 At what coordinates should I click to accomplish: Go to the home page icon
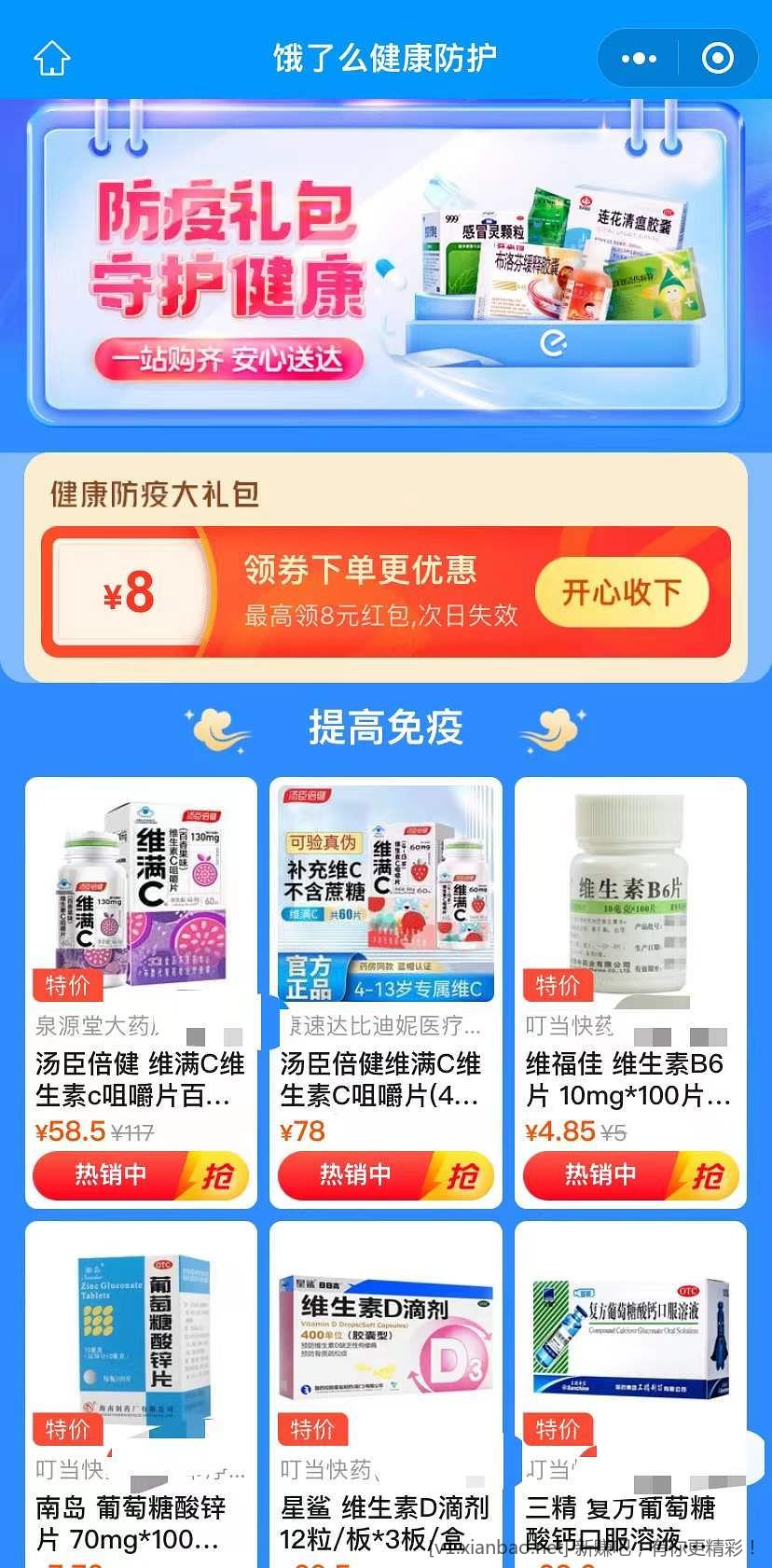(52, 58)
